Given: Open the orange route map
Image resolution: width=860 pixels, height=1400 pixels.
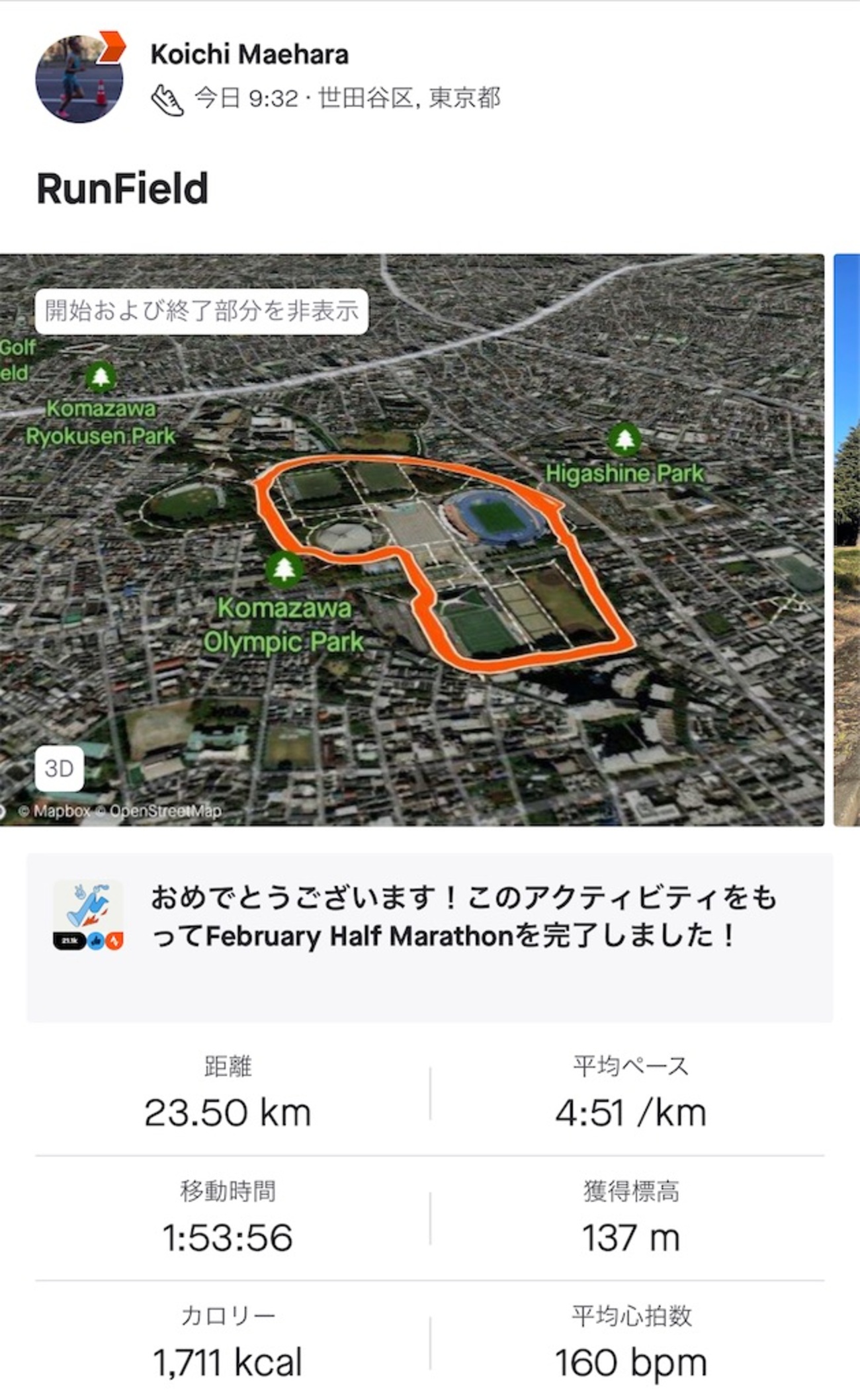Looking at the screenshot, I should coord(445,562).
